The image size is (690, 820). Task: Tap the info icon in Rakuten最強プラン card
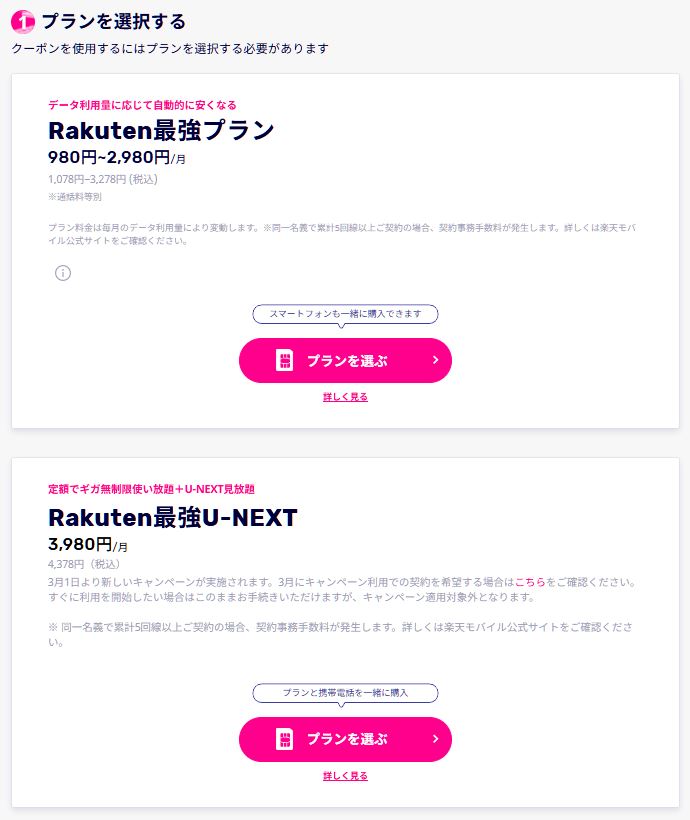click(63, 273)
